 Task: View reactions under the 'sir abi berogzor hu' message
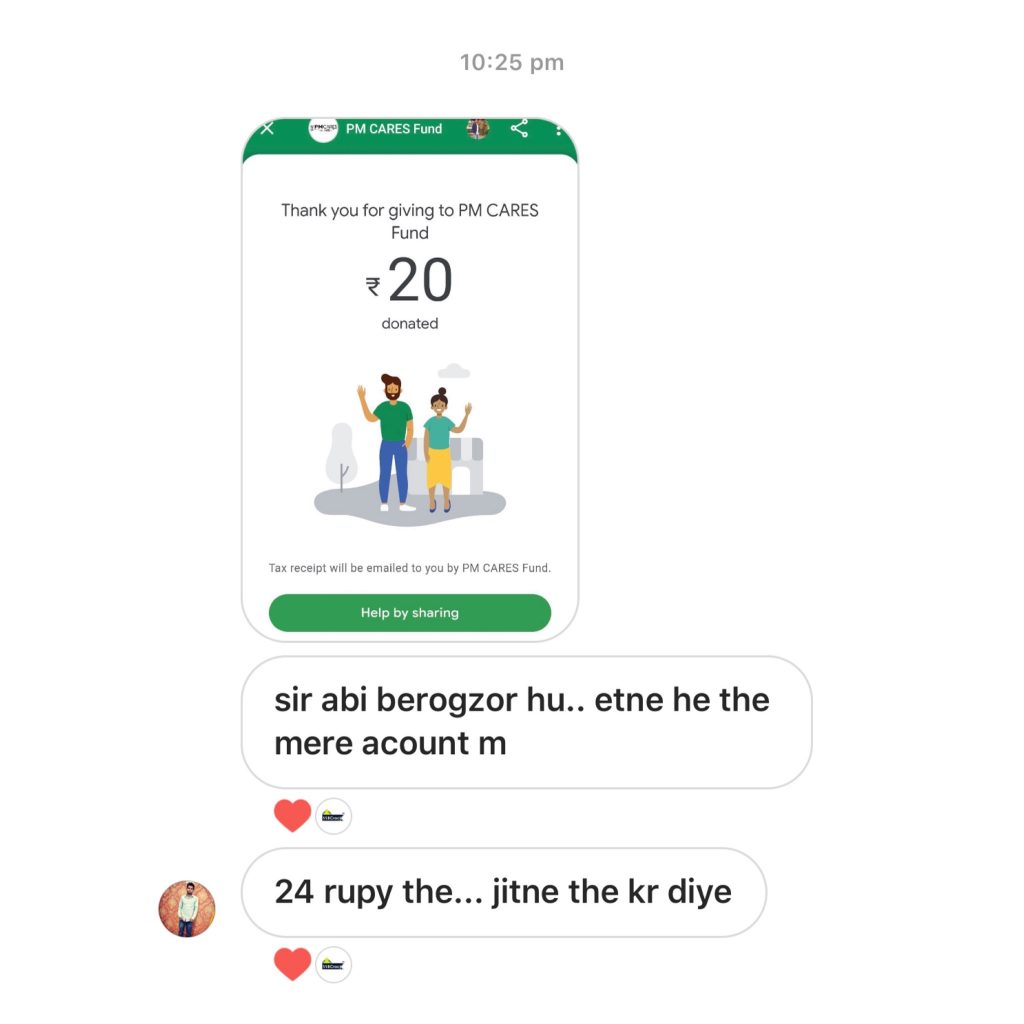coord(312,816)
